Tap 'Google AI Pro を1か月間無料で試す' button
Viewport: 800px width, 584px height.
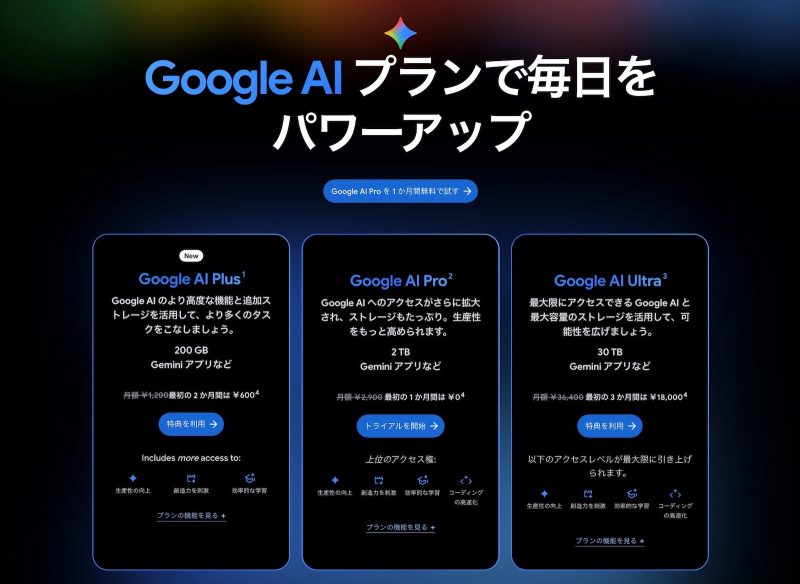[x=400, y=191]
